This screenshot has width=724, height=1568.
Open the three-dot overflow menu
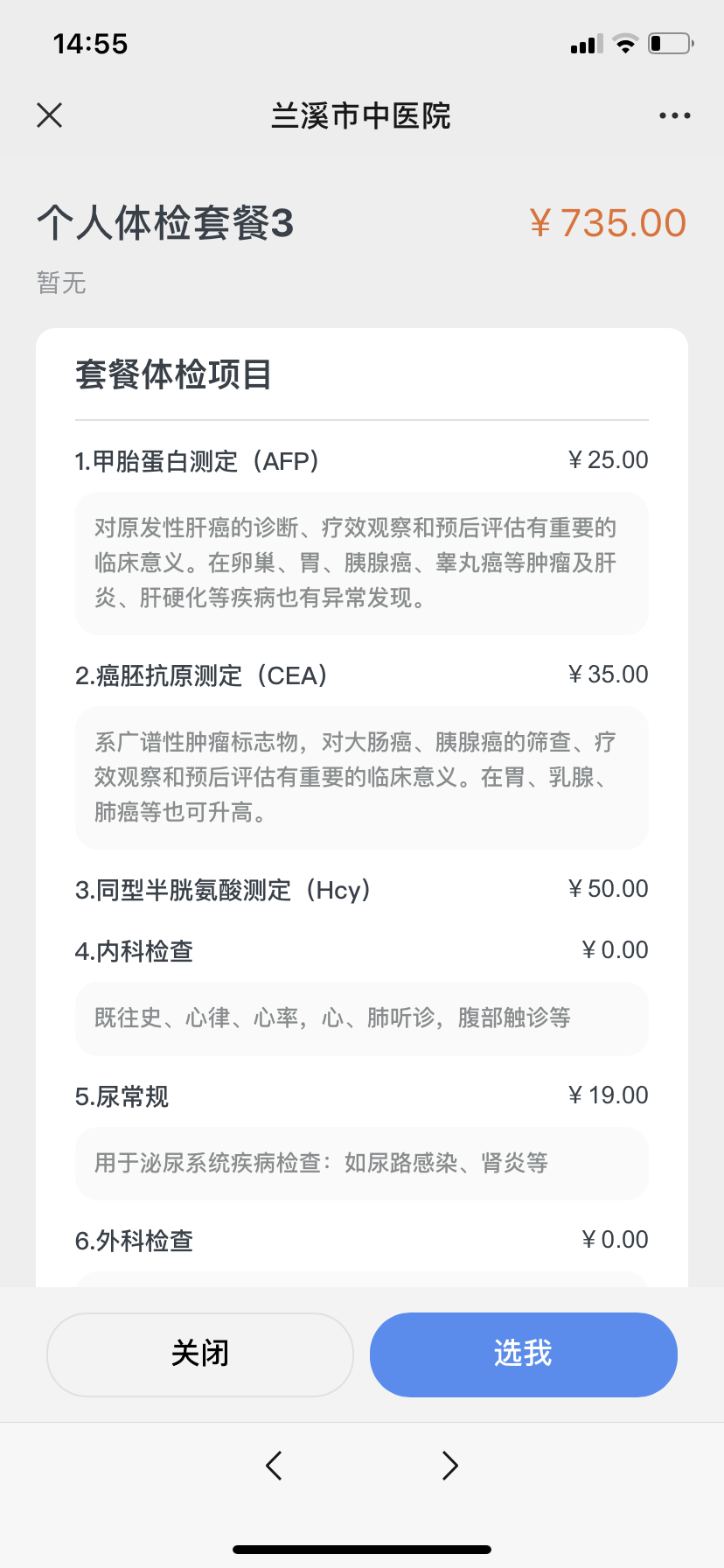tap(674, 115)
